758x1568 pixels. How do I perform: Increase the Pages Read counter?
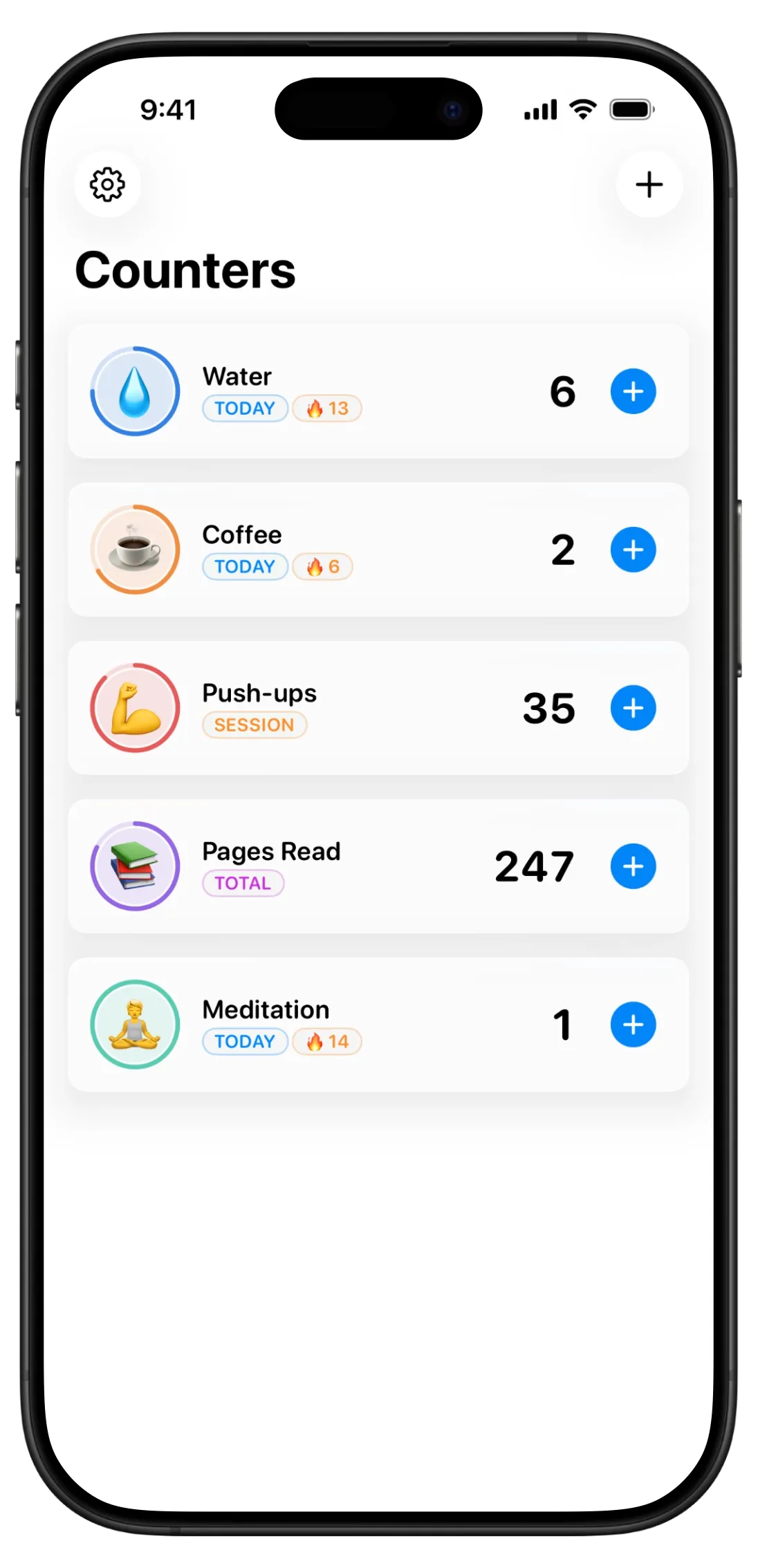633,866
